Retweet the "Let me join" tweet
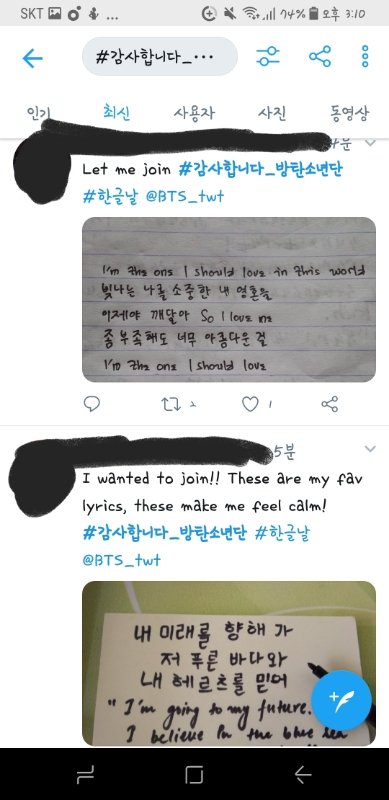Viewport: 389px width, 800px height. 172,404
